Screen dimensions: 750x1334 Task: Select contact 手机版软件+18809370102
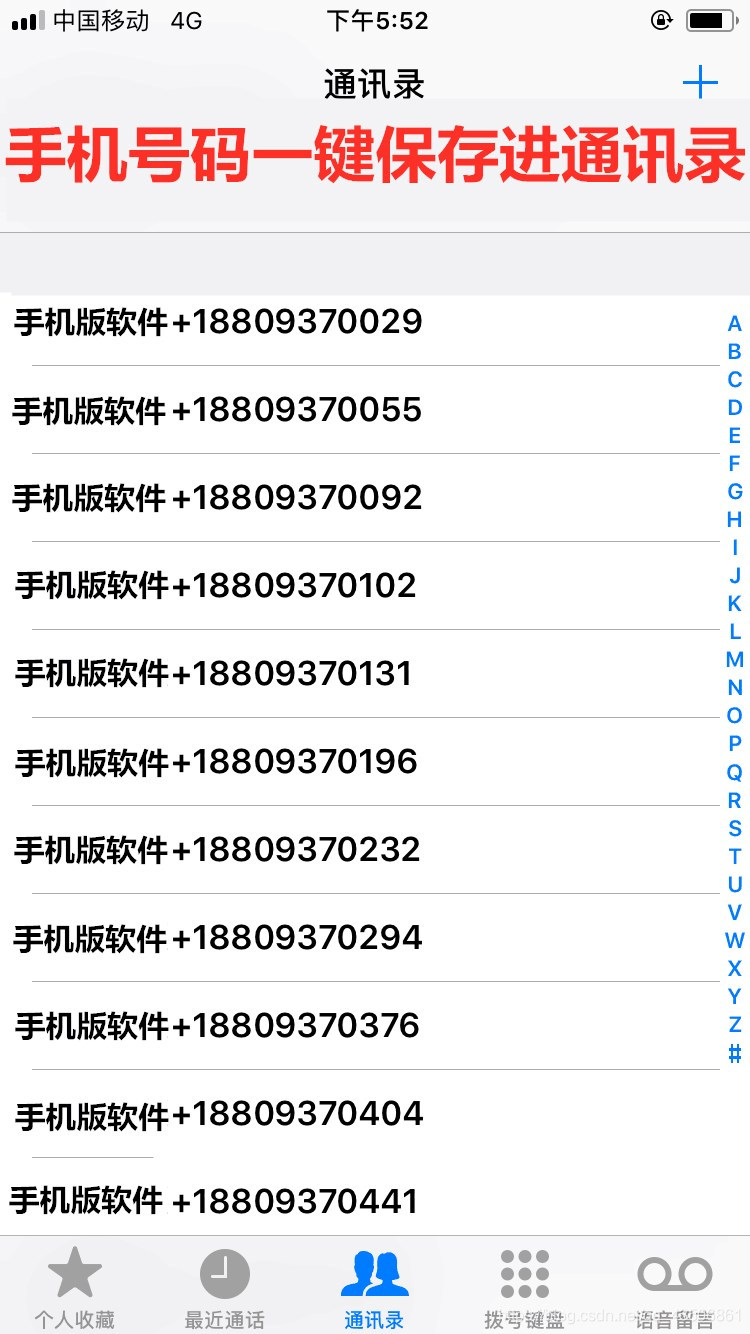point(216,586)
